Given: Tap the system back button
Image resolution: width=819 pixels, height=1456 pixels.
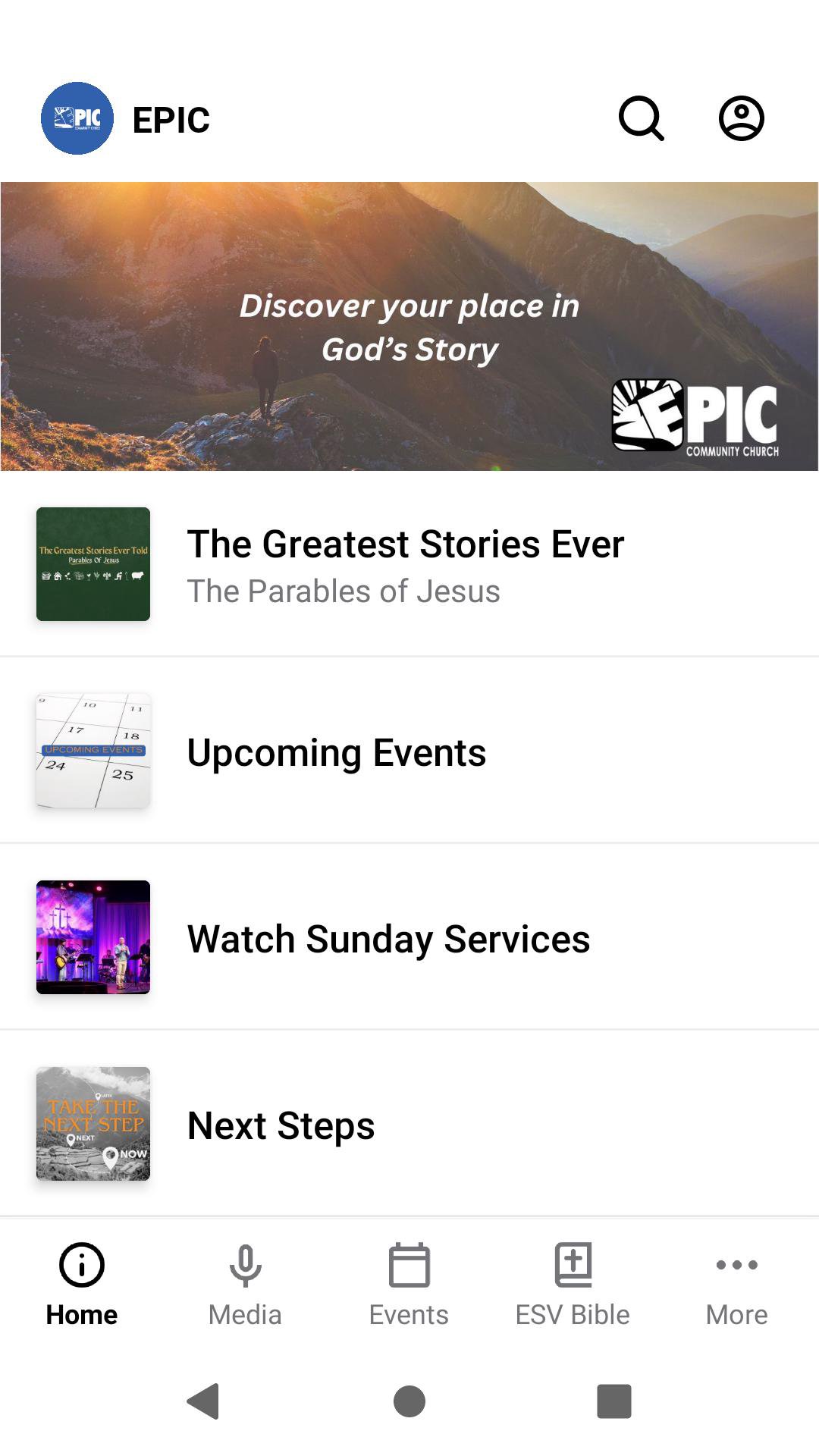Looking at the screenshot, I should [x=203, y=1401].
